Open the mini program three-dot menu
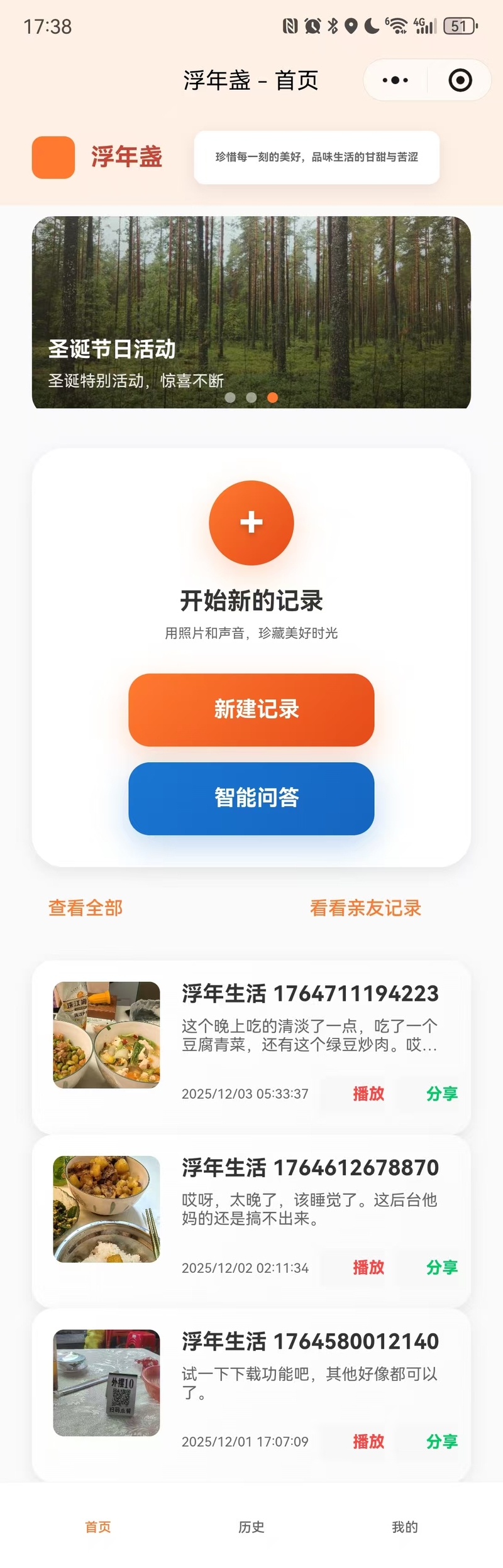This screenshot has height=1568, width=503. [x=395, y=80]
